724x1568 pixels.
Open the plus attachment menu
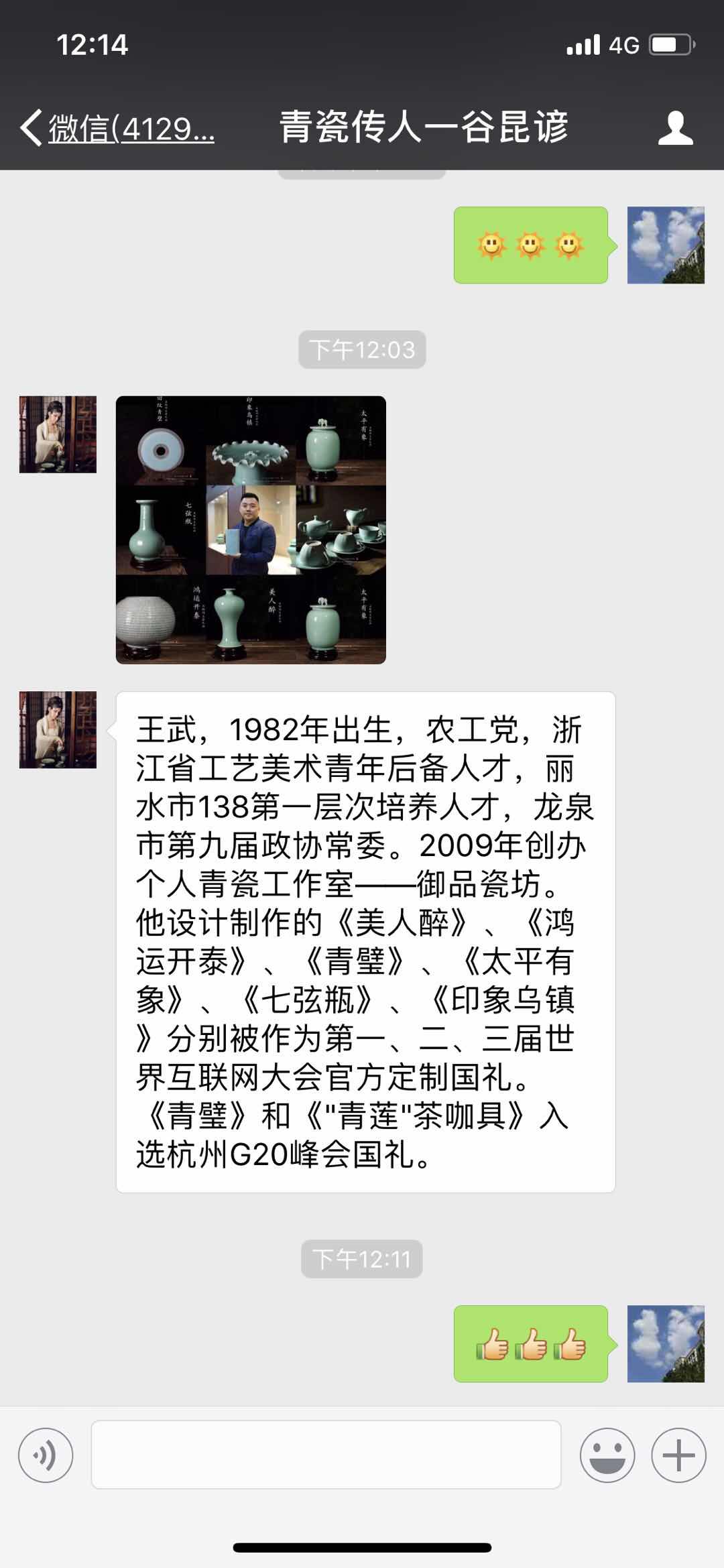pos(678,1455)
